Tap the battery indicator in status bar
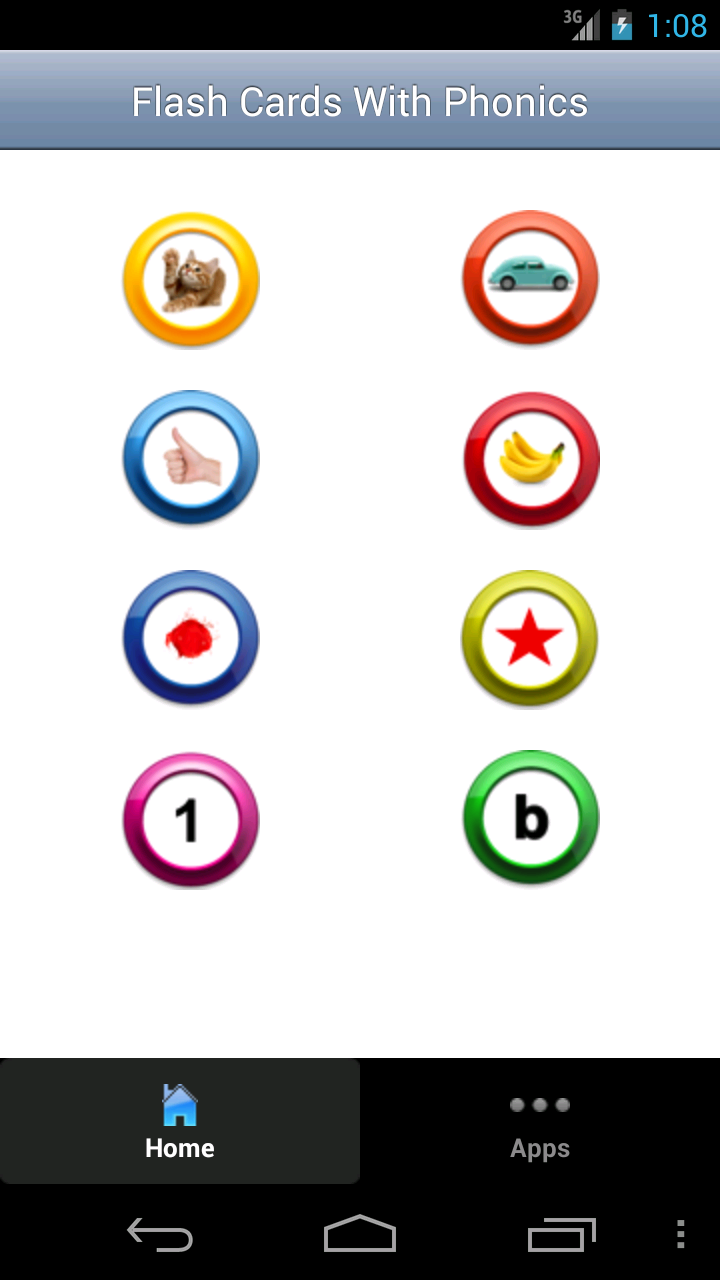This screenshot has height=1280, width=720. point(622,26)
